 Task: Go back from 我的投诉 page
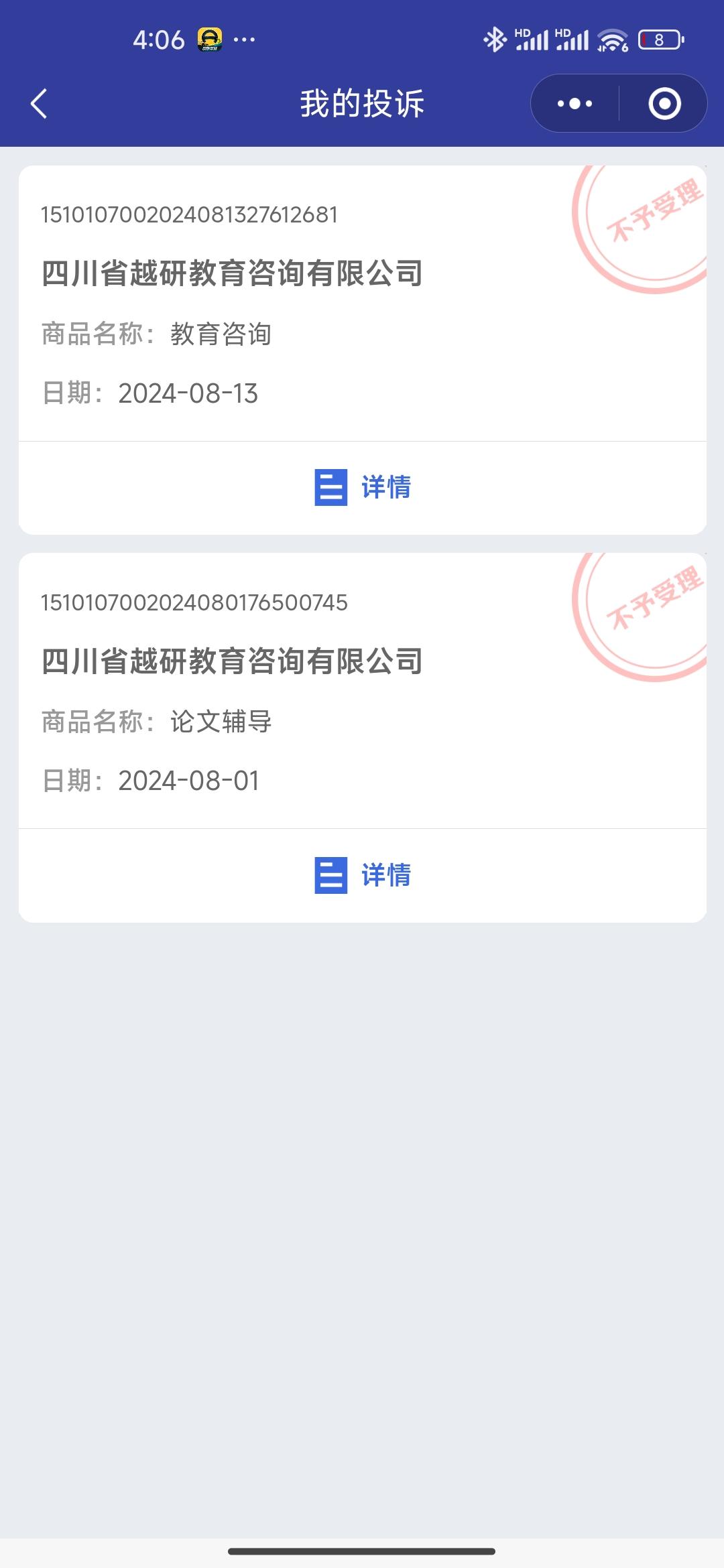point(39,104)
